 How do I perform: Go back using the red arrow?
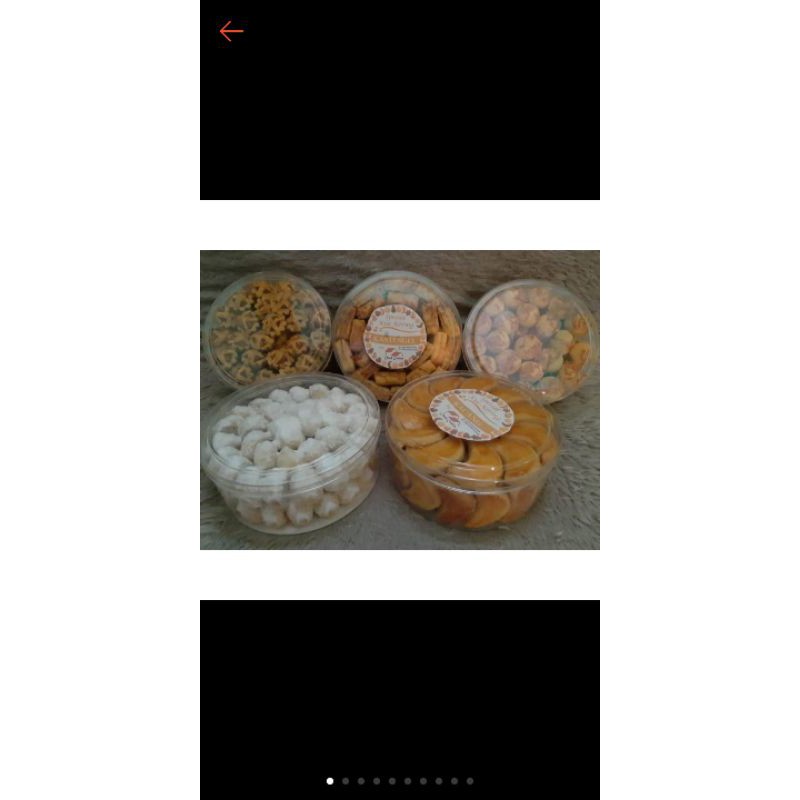coord(231,32)
